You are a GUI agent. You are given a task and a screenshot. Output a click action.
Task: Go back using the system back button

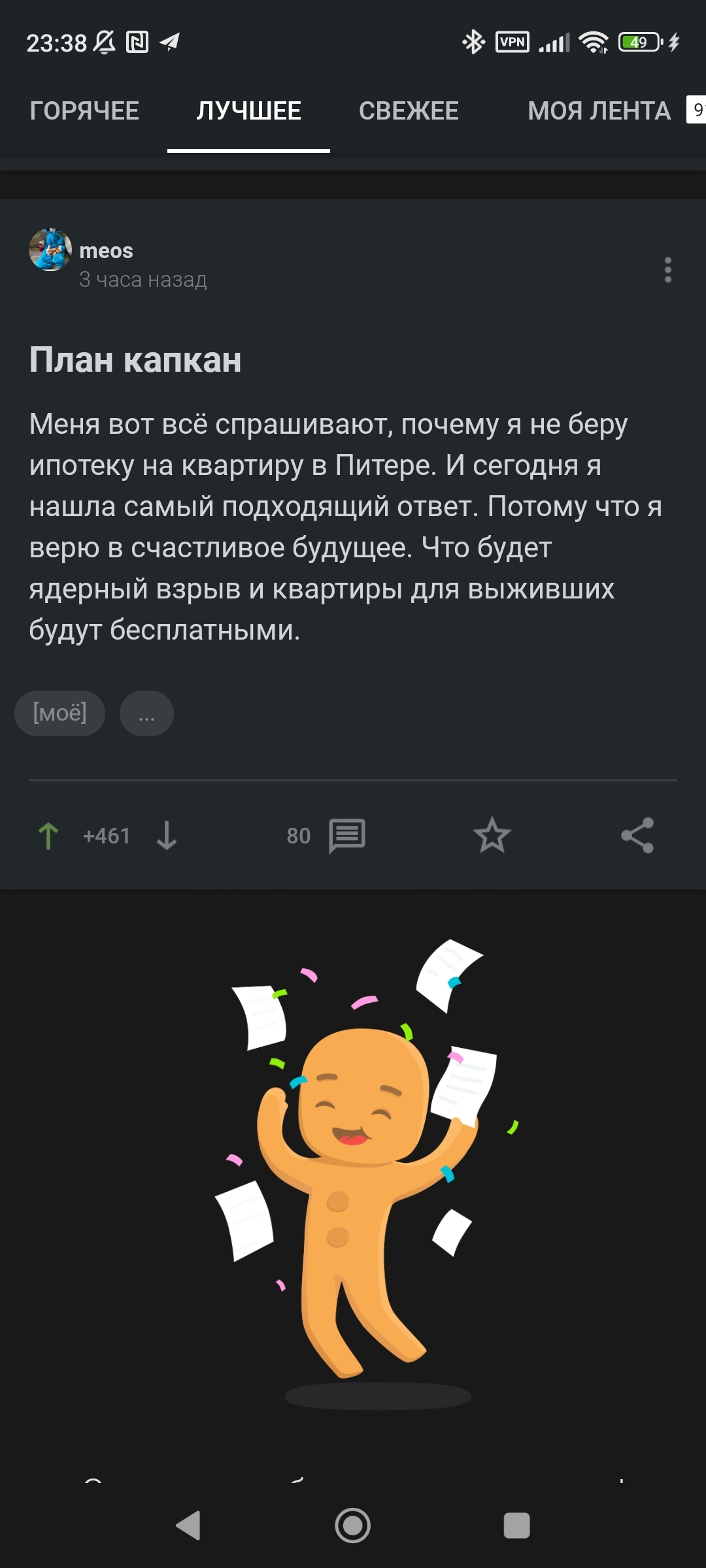(188, 1526)
